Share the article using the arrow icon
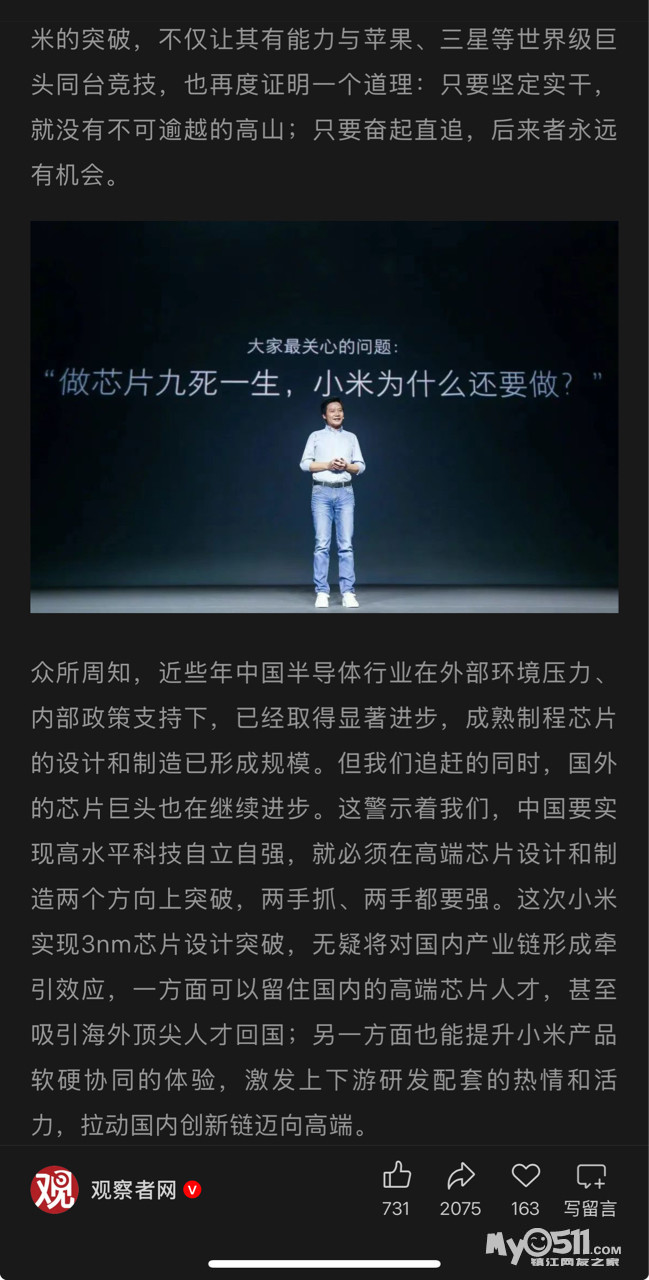This screenshot has width=649, height=1280. coord(460,1175)
